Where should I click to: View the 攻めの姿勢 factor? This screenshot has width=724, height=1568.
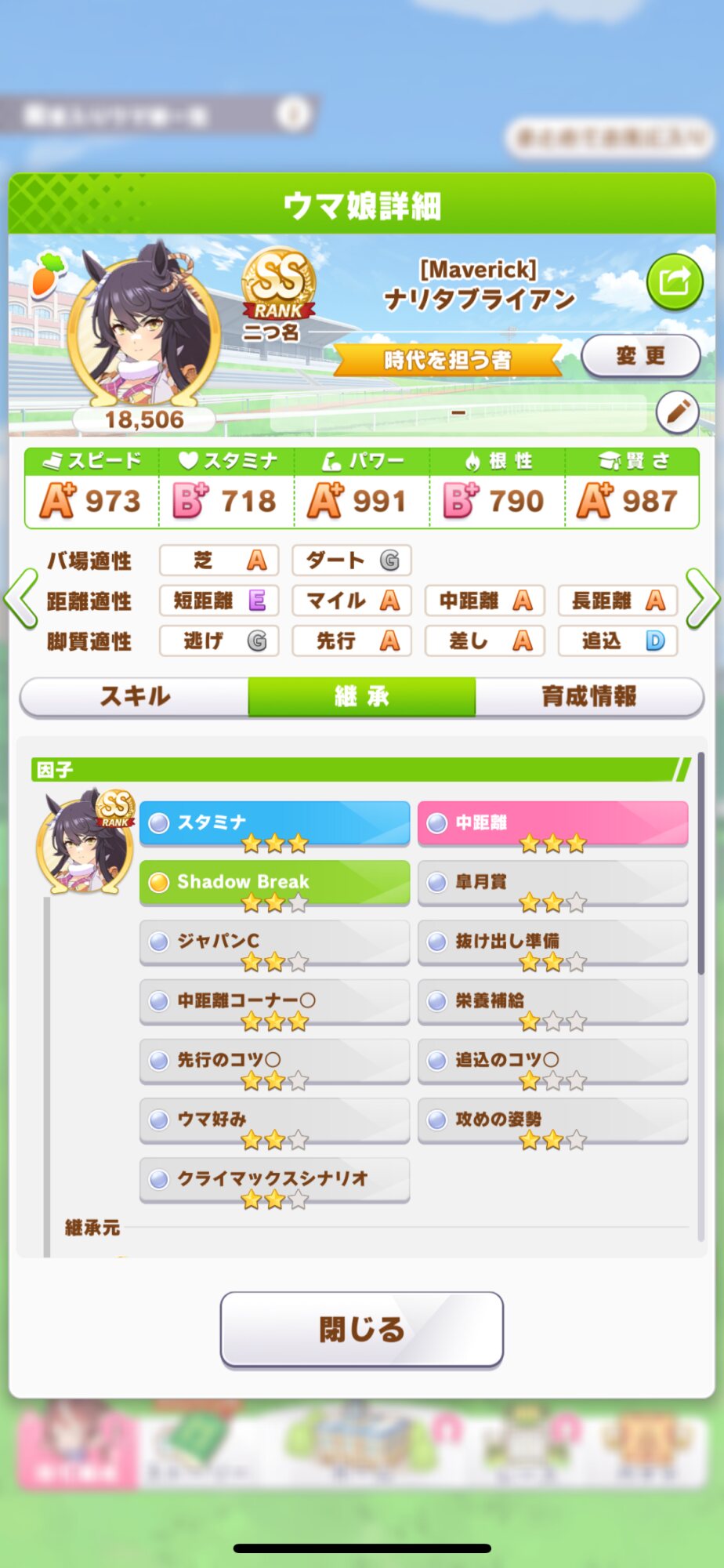[x=552, y=1120]
